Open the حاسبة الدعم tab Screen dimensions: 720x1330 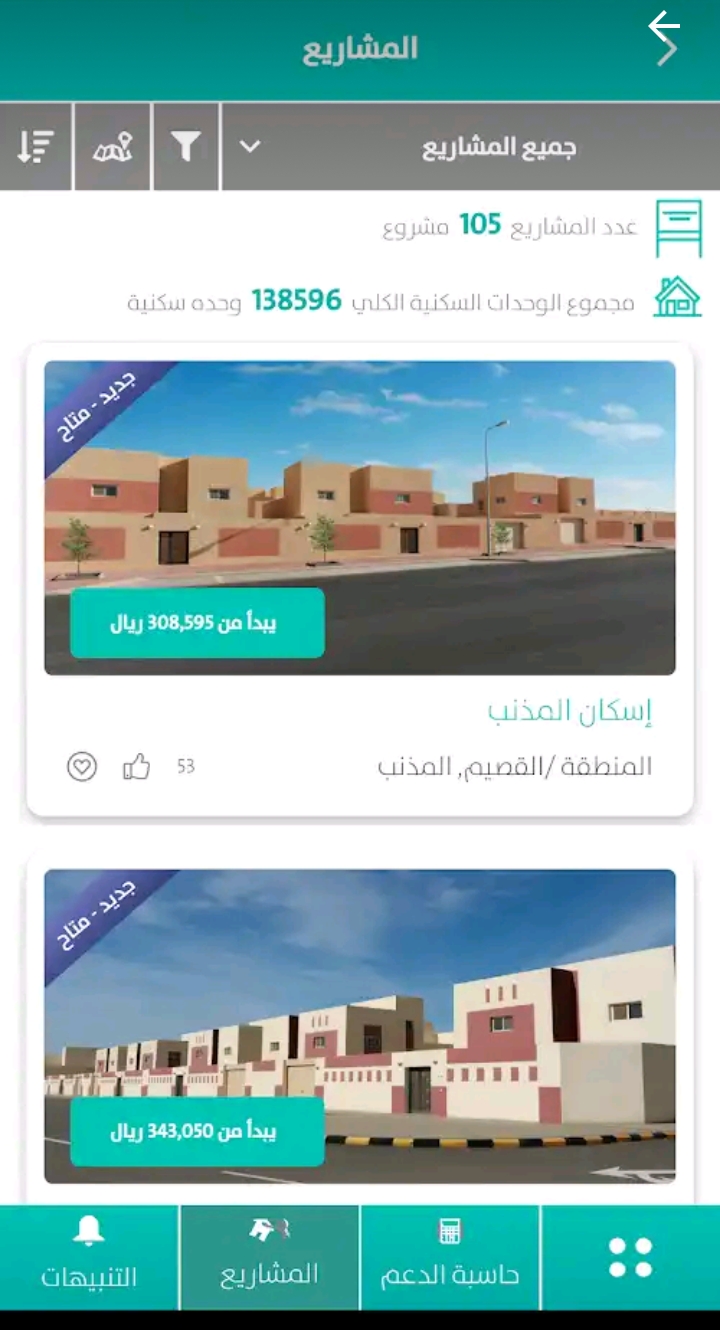(x=450, y=1257)
